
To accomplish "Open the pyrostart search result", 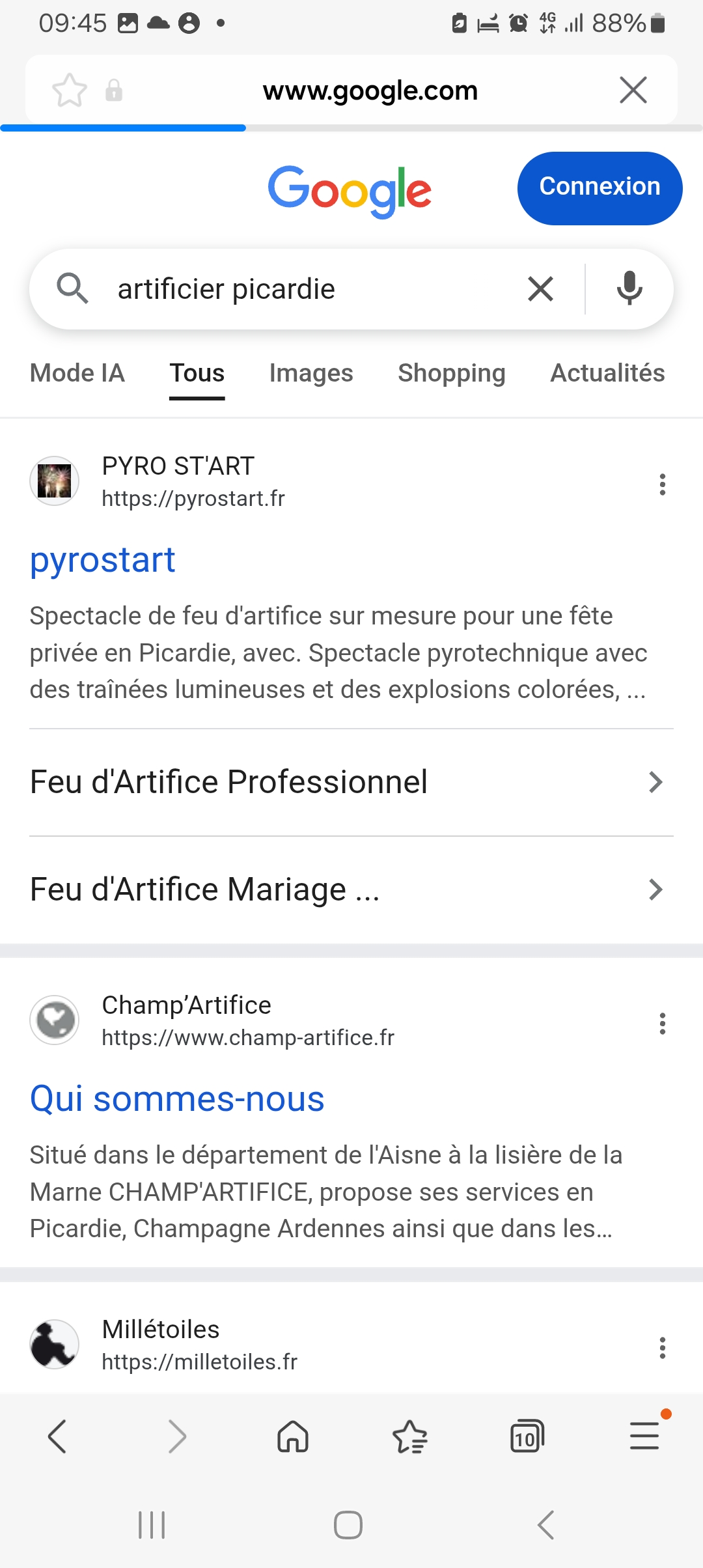I will 103,560.
